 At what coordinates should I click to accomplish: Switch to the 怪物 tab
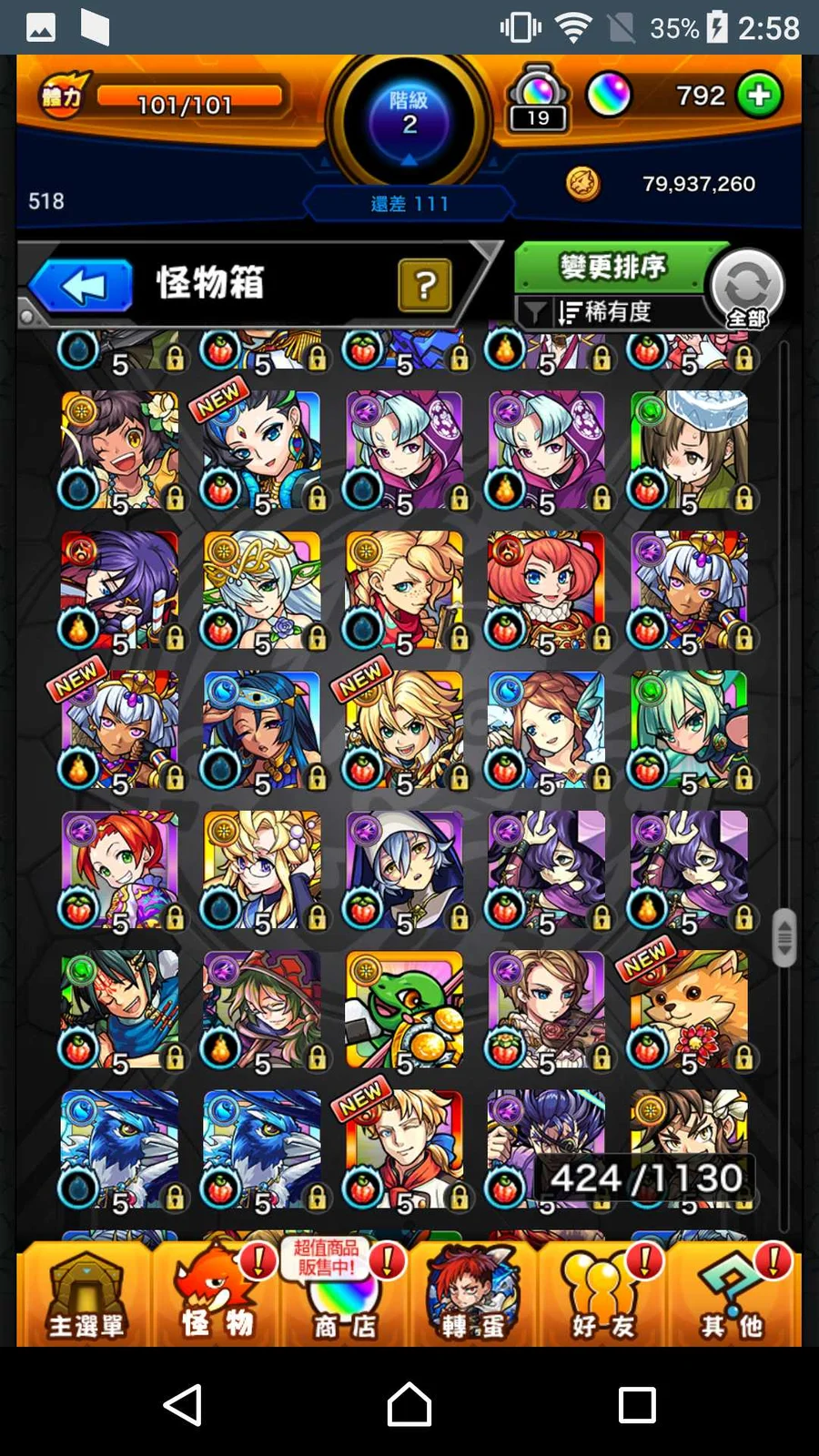(x=216, y=1293)
